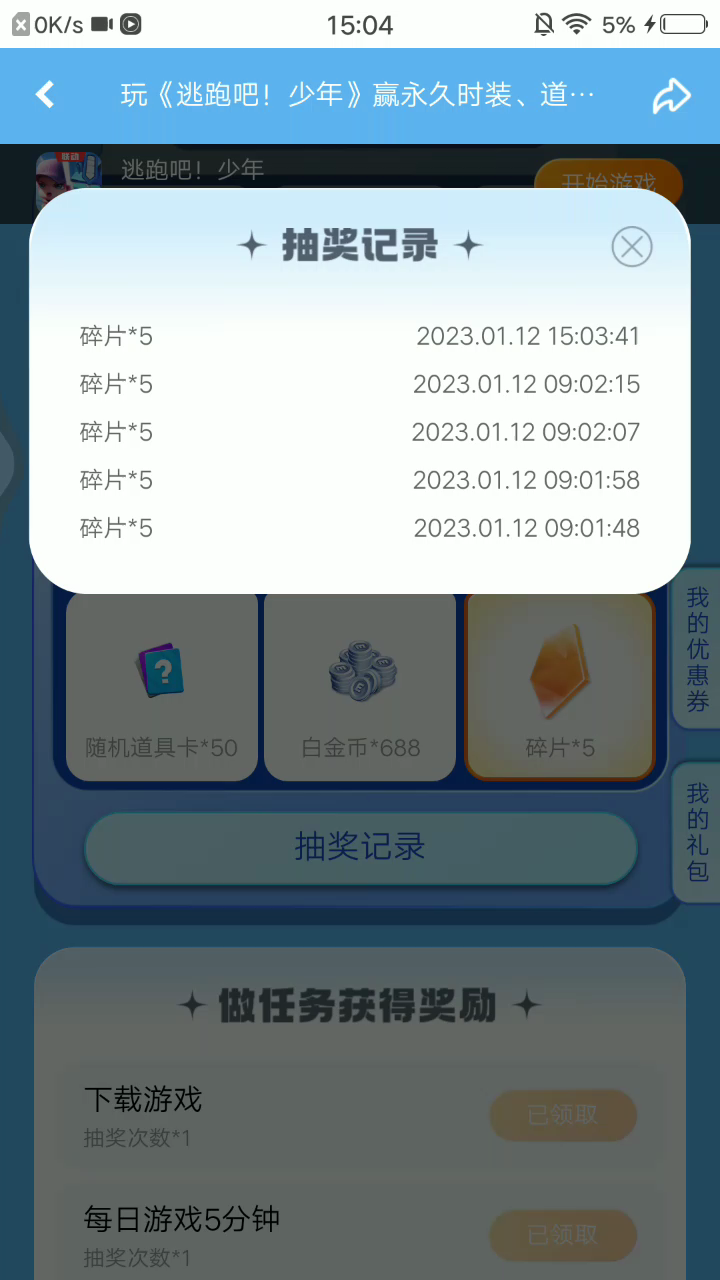Open 我的礼包 side tab
The image size is (720, 1280).
(698, 832)
